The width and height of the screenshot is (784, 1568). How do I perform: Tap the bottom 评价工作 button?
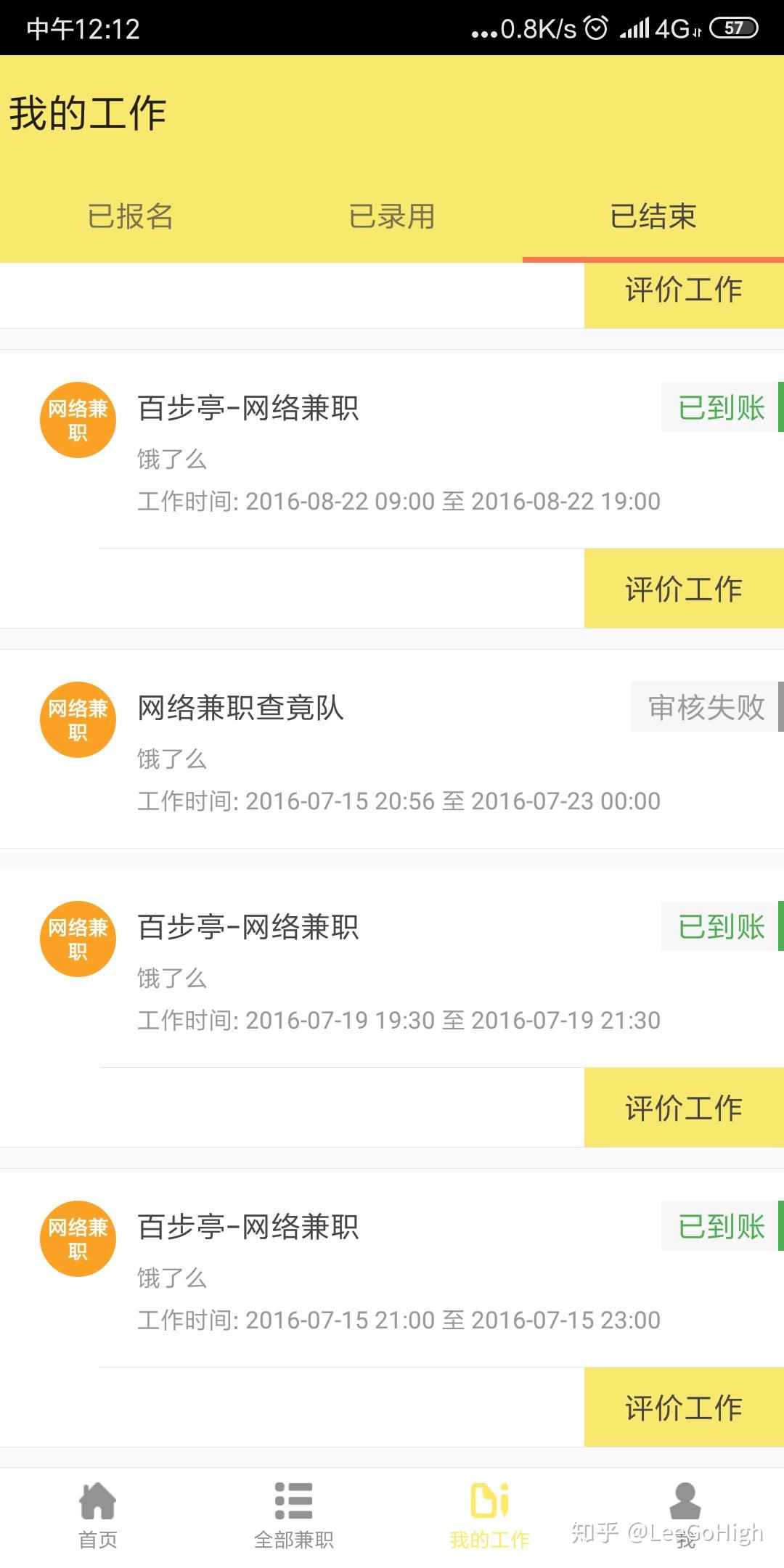tap(682, 1408)
